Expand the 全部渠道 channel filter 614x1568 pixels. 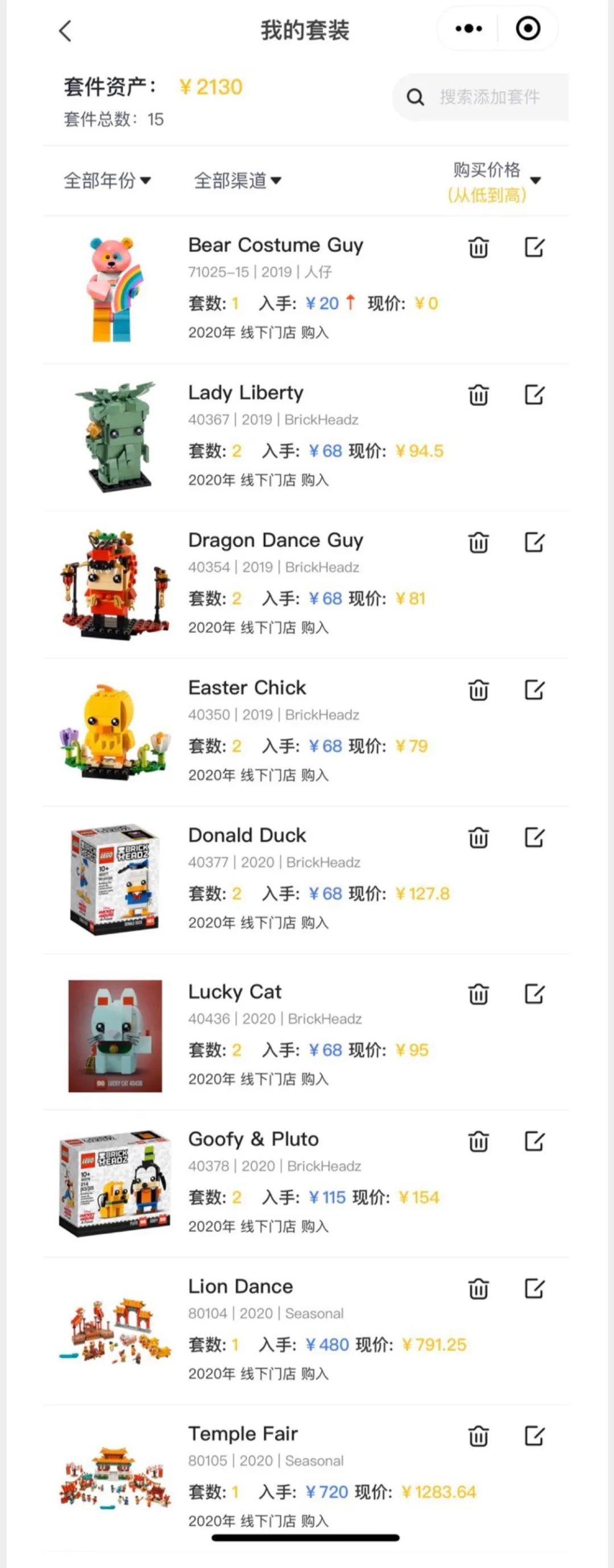pyautogui.click(x=236, y=181)
